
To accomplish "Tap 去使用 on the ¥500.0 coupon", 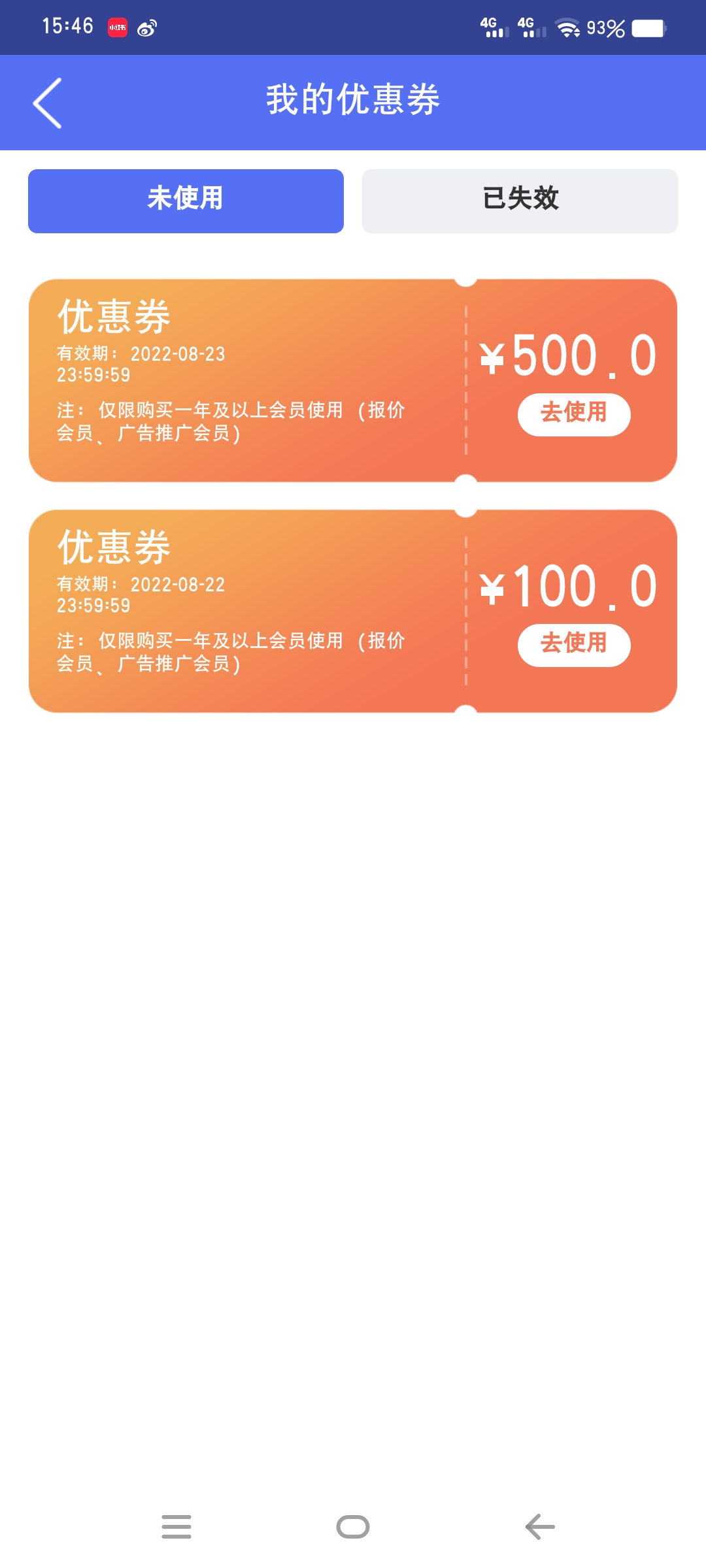I will tap(573, 414).
